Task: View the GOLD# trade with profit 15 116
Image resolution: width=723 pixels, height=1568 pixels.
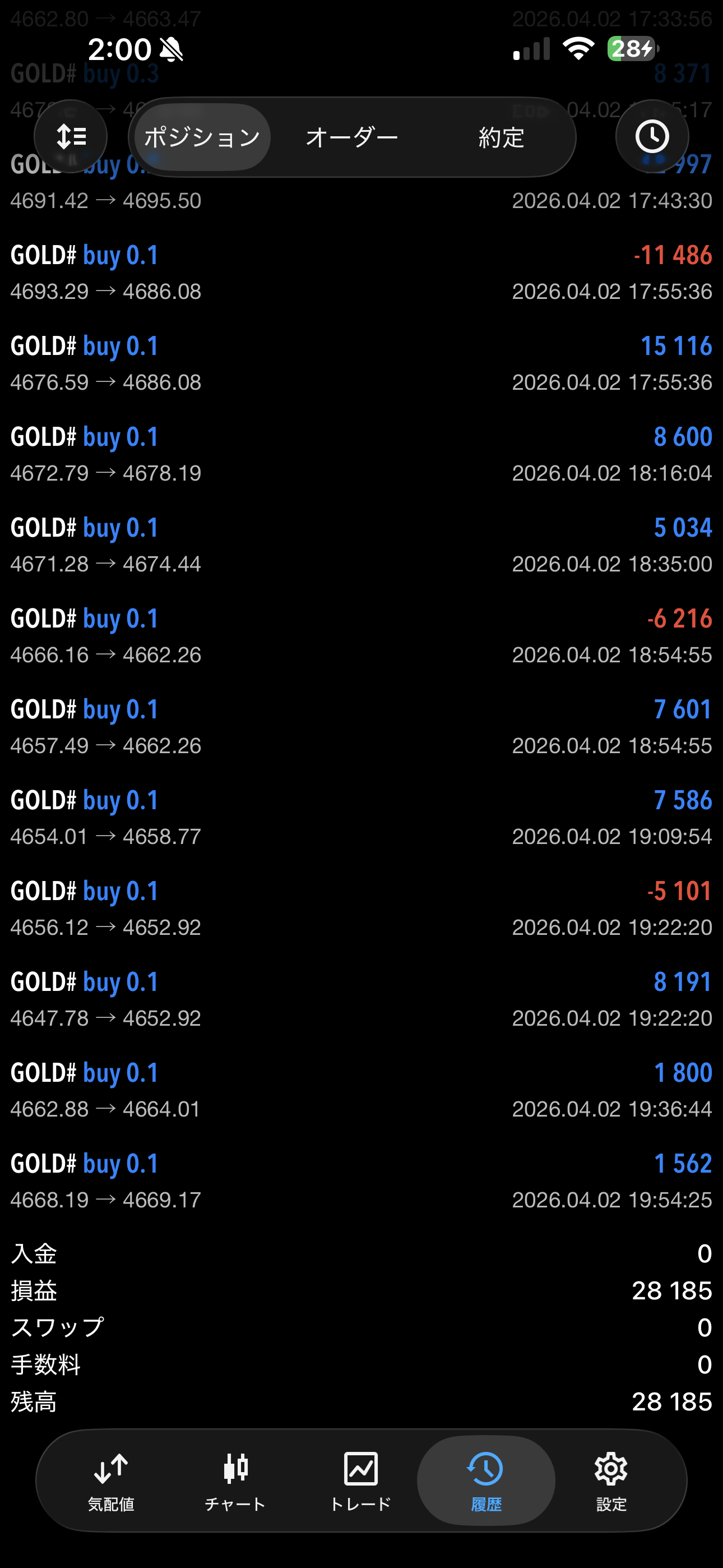Action: tap(361, 363)
